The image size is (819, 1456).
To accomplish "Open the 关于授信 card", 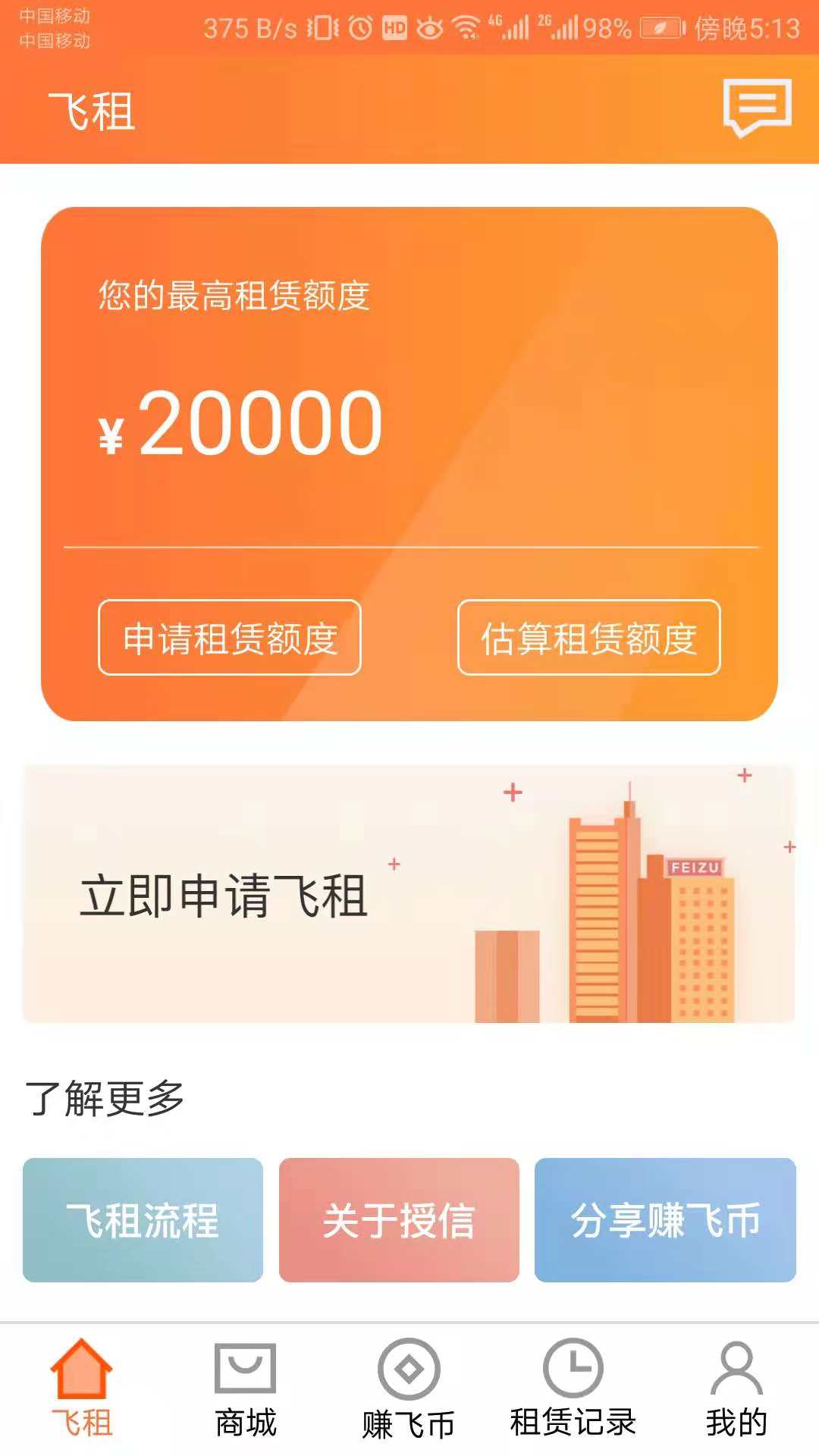I will click(399, 1220).
